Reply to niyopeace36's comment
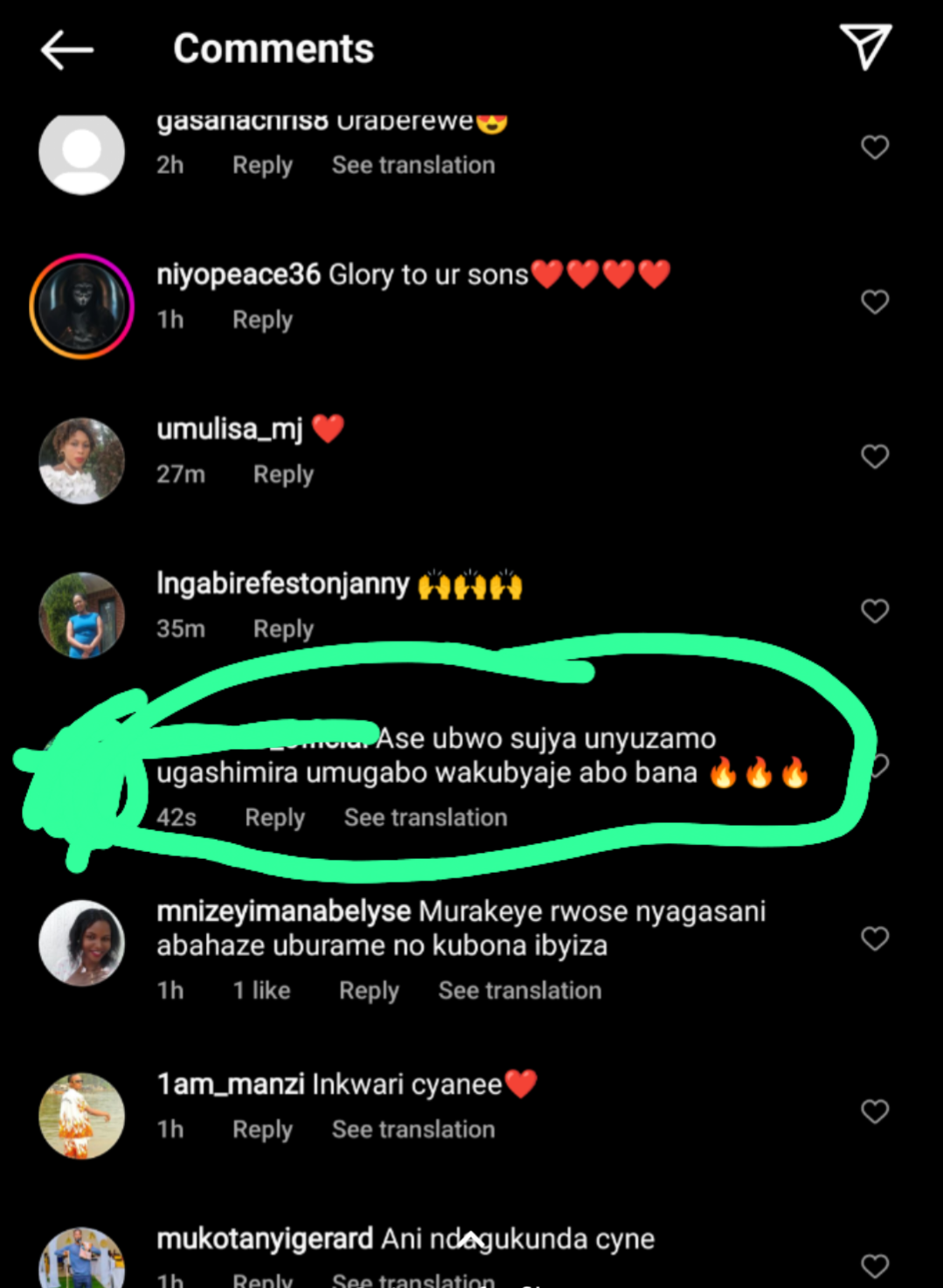943x1288 pixels. [262, 320]
